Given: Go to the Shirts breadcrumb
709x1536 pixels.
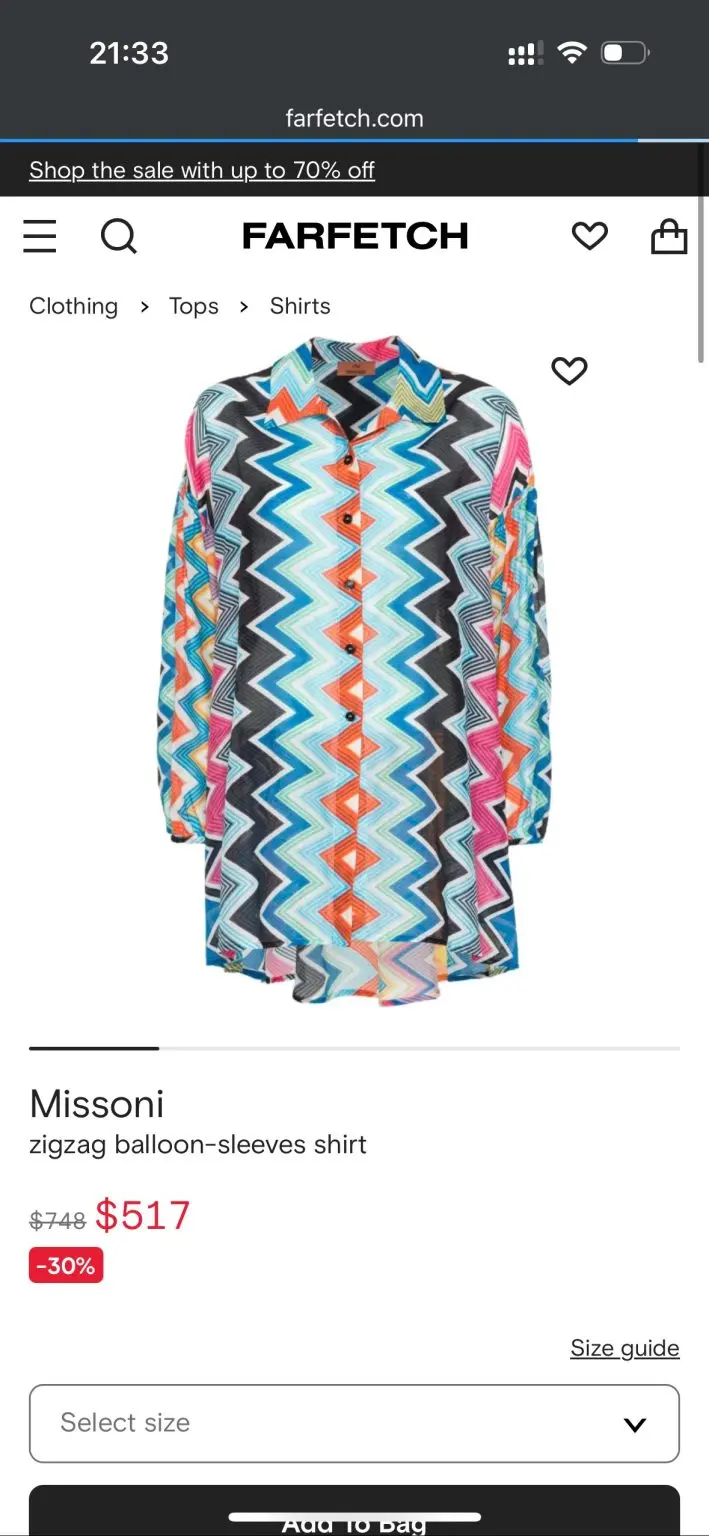Looking at the screenshot, I should (300, 306).
